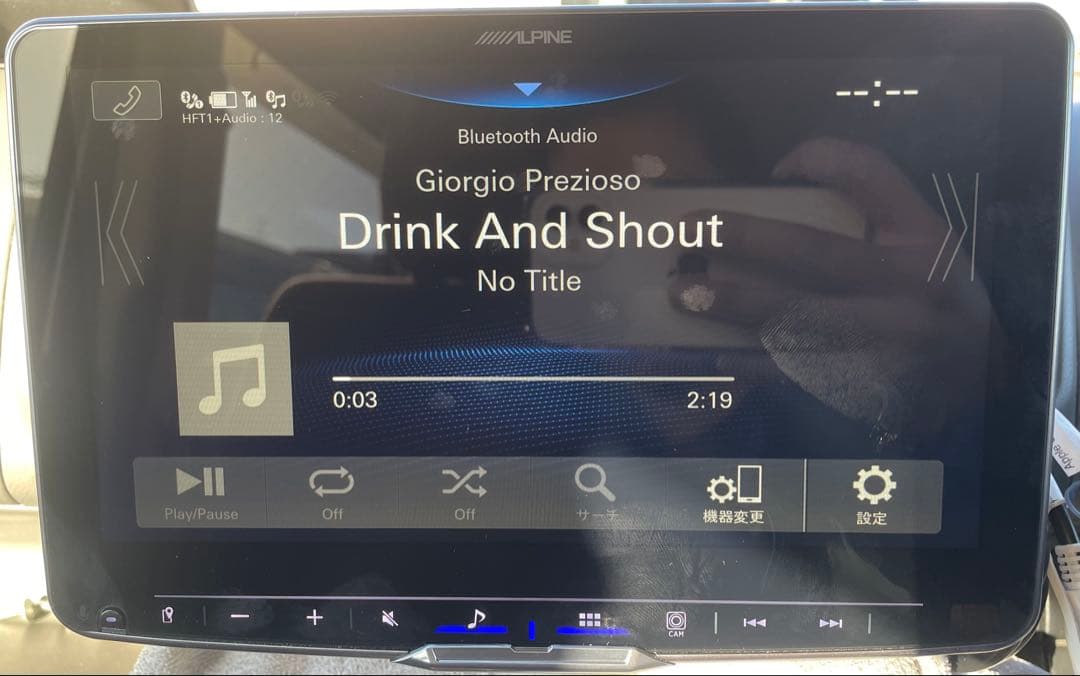Open the audio source music note key
1080x676 pixels.
pos(476,618)
